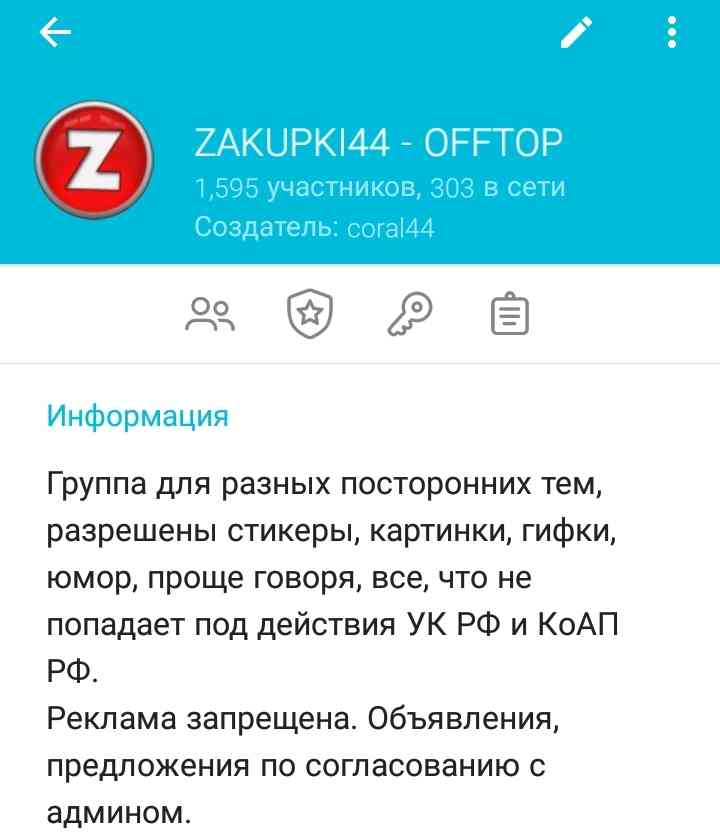View the ZAKUPKI44 group avatar
The height and width of the screenshot is (840, 720).
tap(93, 161)
